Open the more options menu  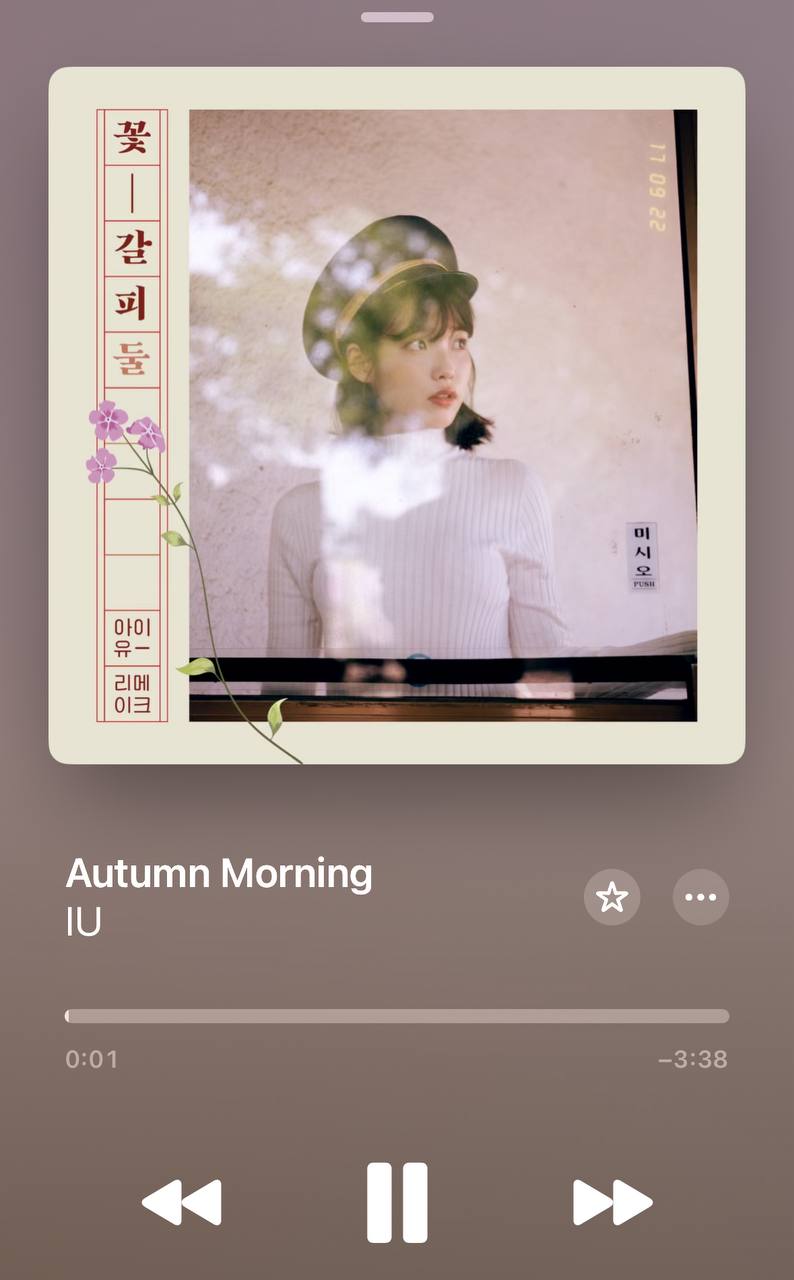pyautogui.click(x=700, y=897)
